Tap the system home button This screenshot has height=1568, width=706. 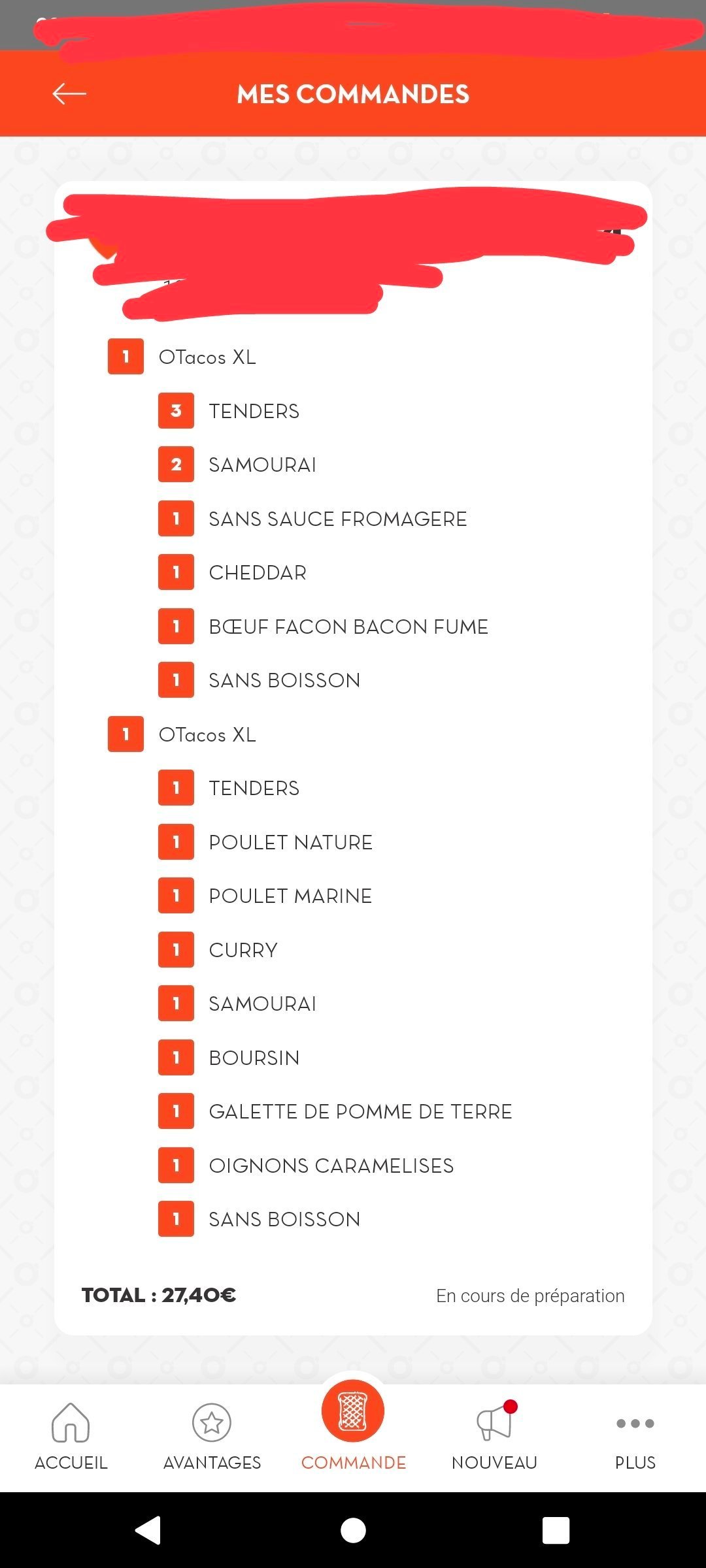click(x=353, y=1530)
